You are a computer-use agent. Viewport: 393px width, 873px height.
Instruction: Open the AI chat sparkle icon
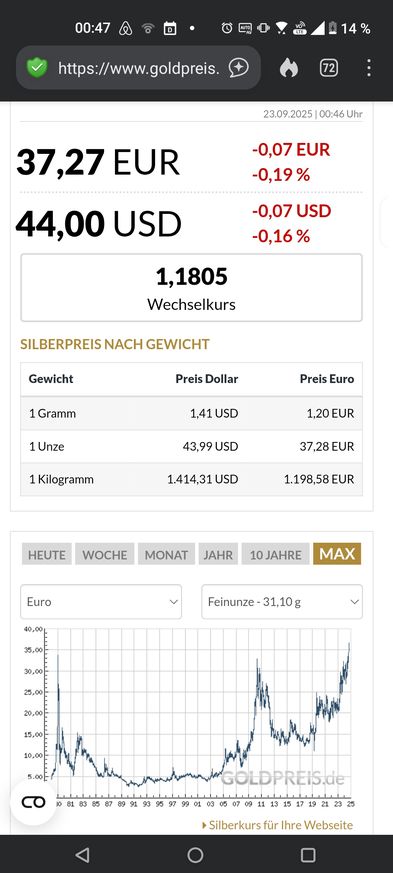click(x=238, y=68)
